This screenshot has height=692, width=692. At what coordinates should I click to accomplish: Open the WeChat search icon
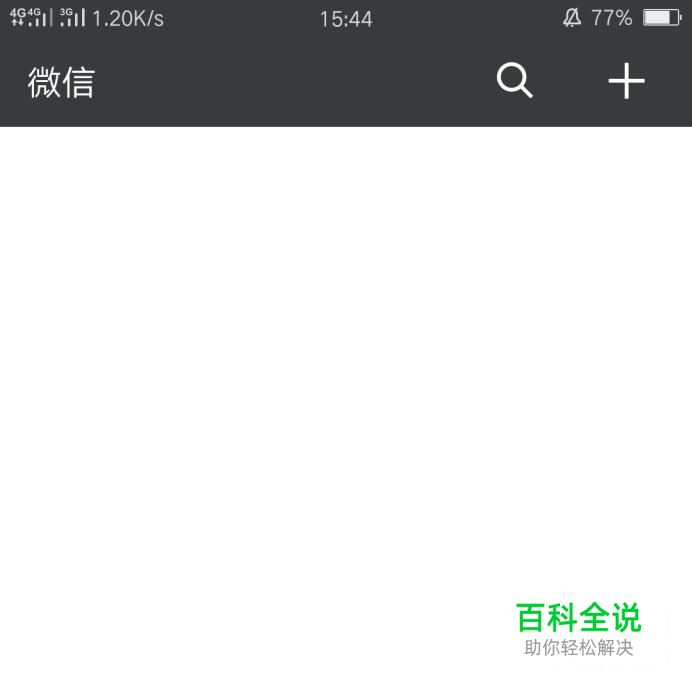(515, 81)
